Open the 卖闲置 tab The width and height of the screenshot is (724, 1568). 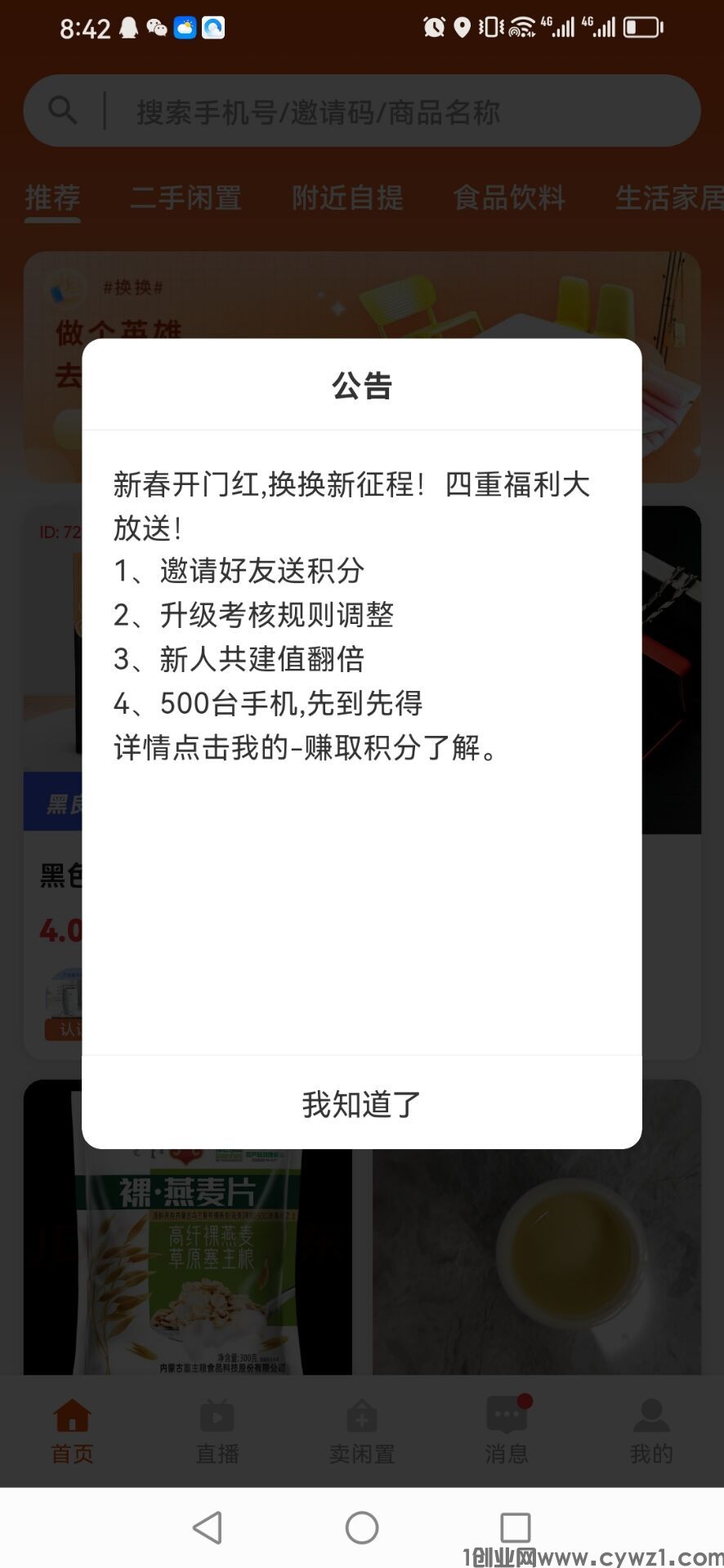coord(361,1431)
